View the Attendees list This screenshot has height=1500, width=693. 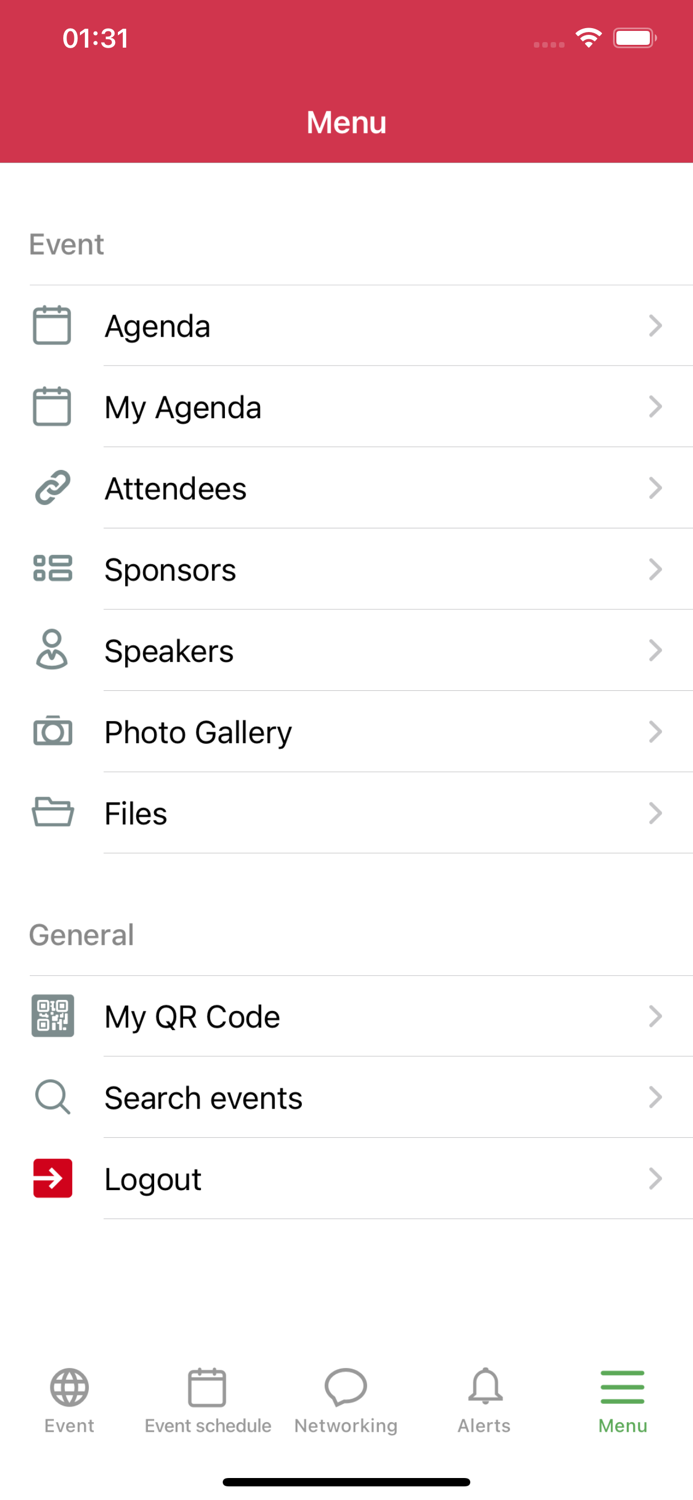click(346, 488)
